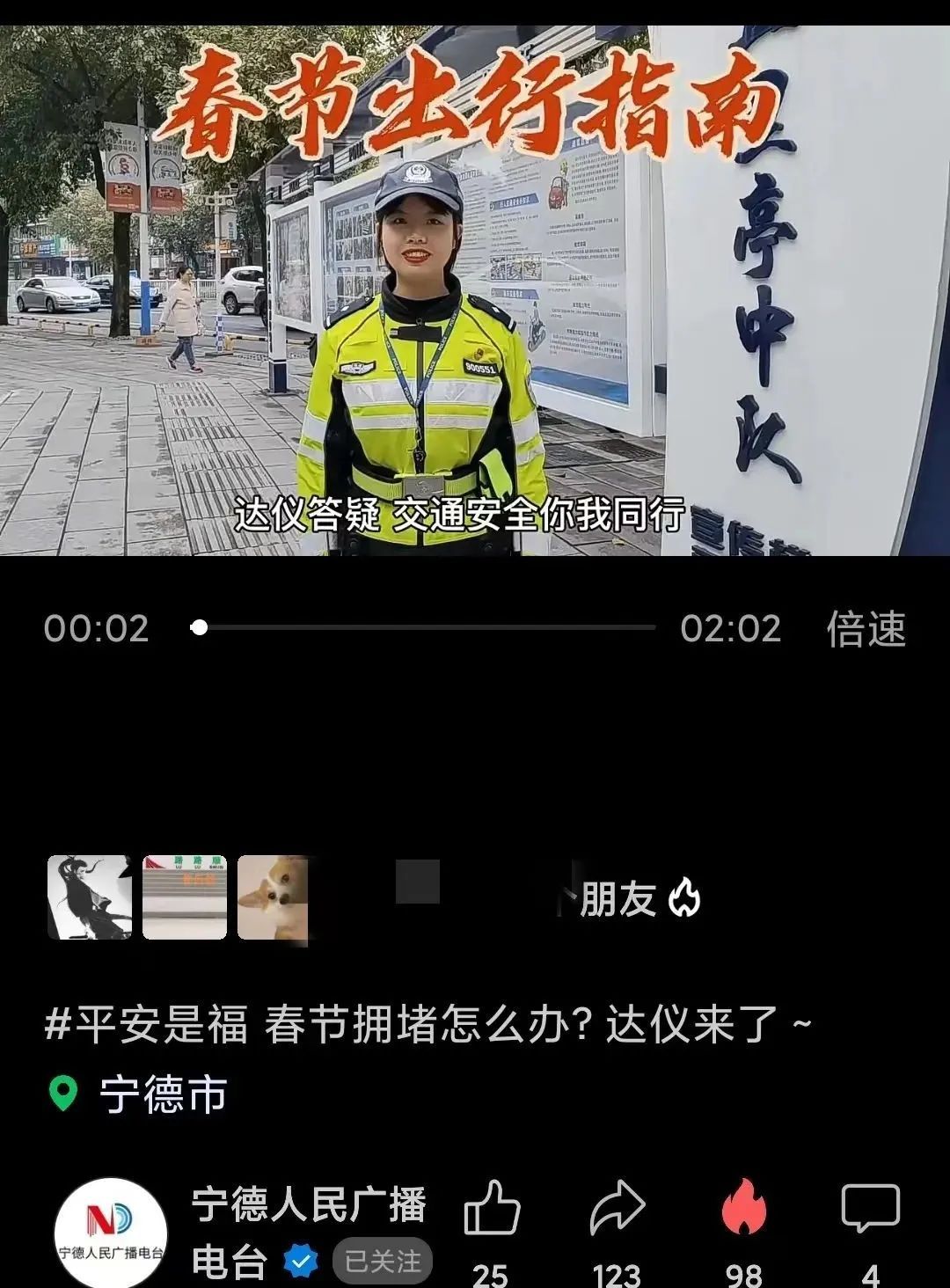This screenshot has height=1288, width=950.
Task: Tap the flame recommend icon
Action: tap(743, 1210)
